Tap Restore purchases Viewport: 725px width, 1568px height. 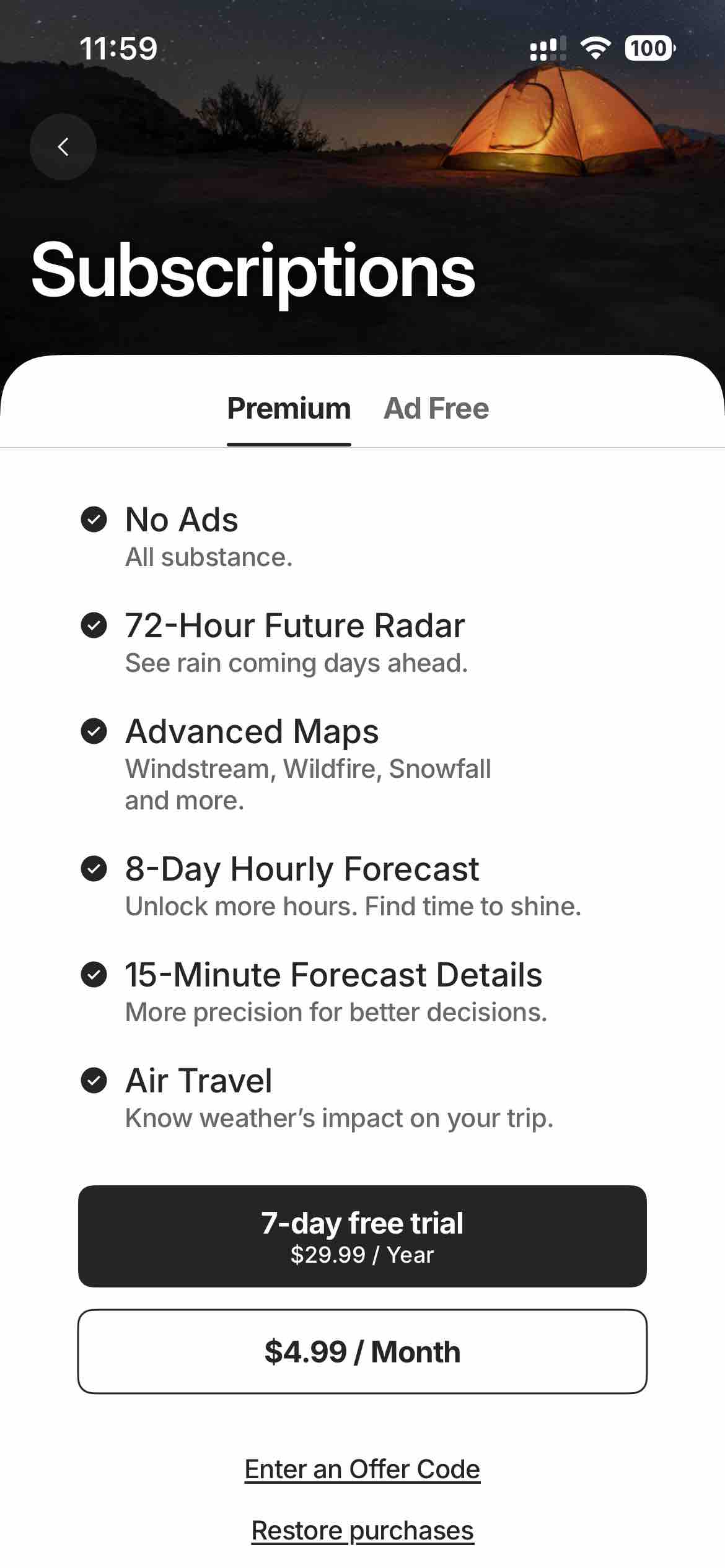362,1530
